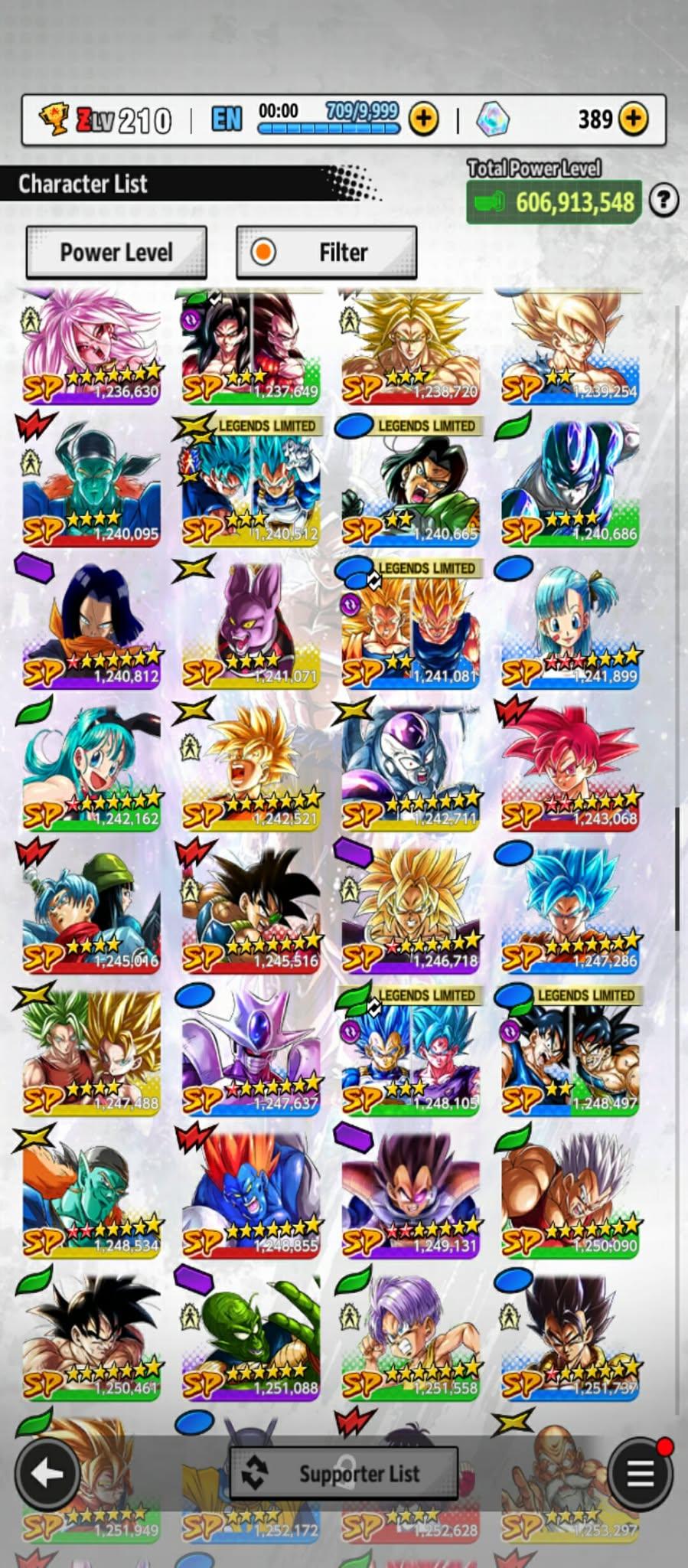This screenshot has width=688, height=1568.
Task: Add more Chrono Crystals with the plus icon
Action: [633, 119]
